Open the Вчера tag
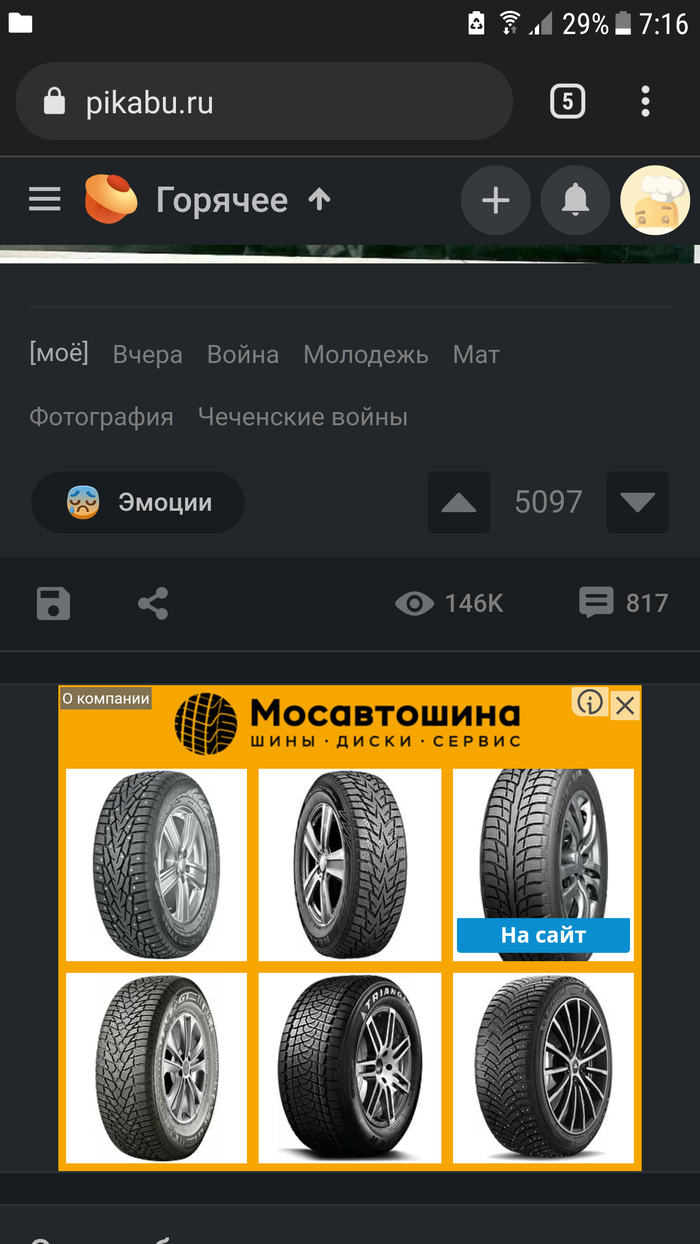Viewport: 700px width, 1244px height. 147,354
